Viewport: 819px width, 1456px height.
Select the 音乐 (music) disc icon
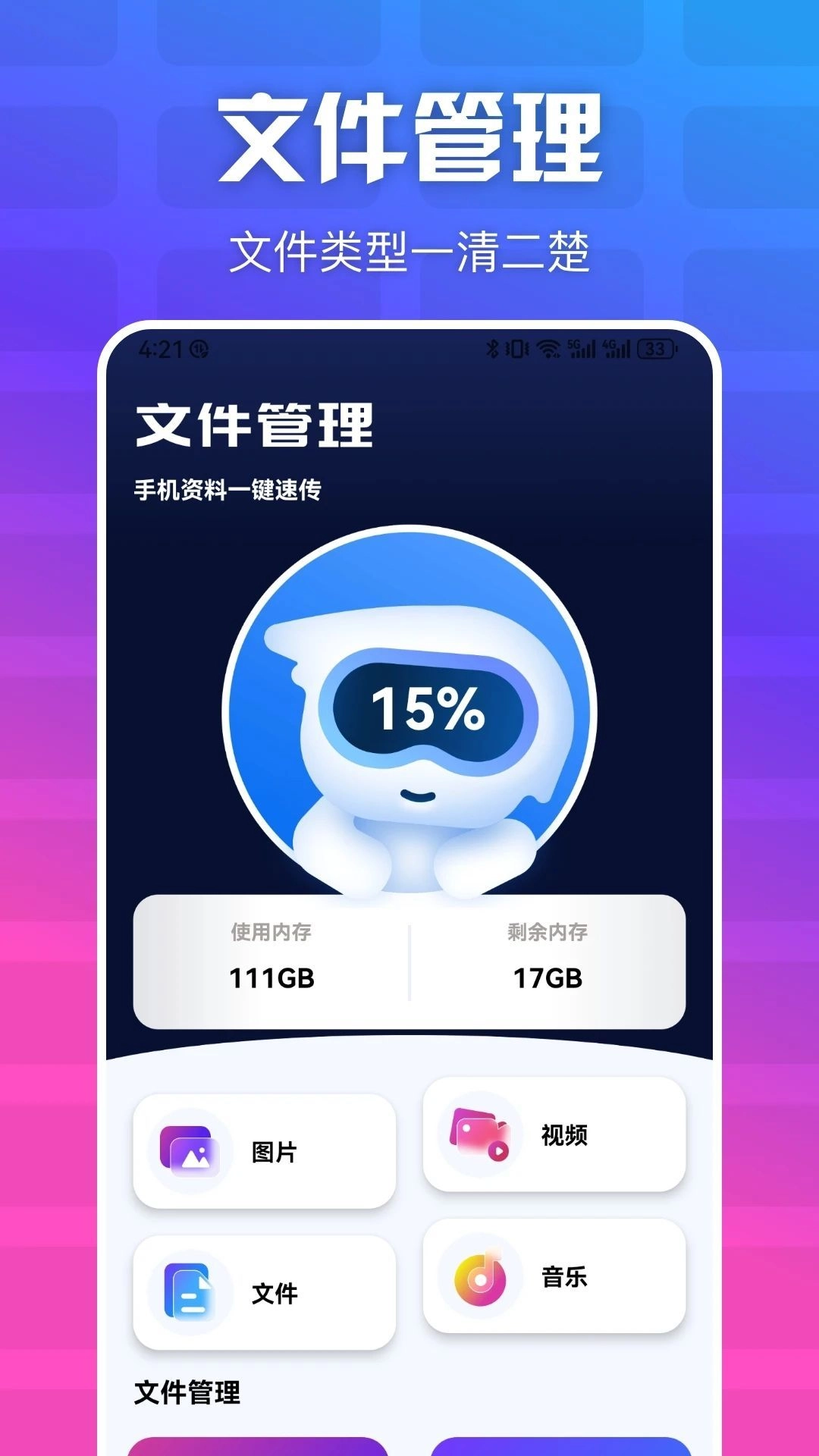point(479,1276)
